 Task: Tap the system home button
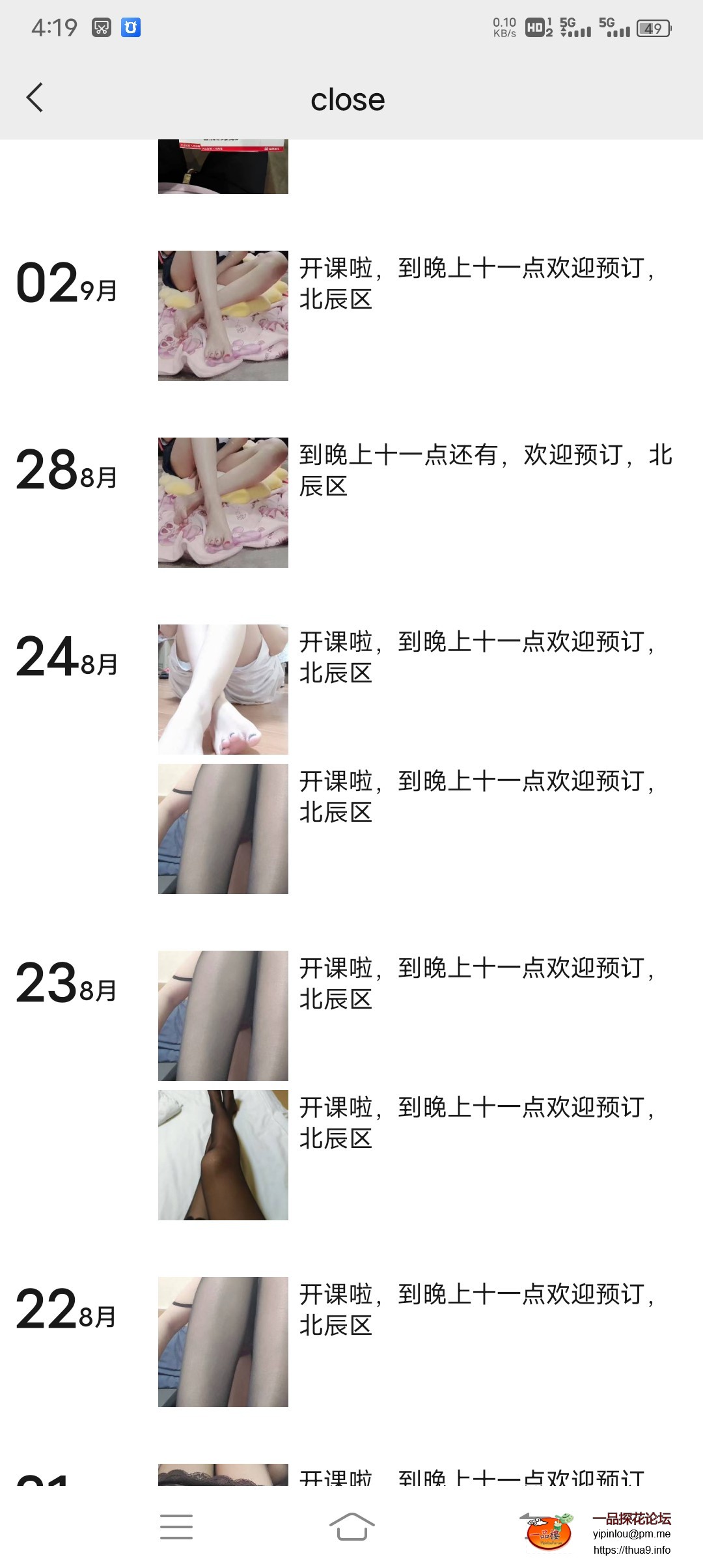(351, 1526)
